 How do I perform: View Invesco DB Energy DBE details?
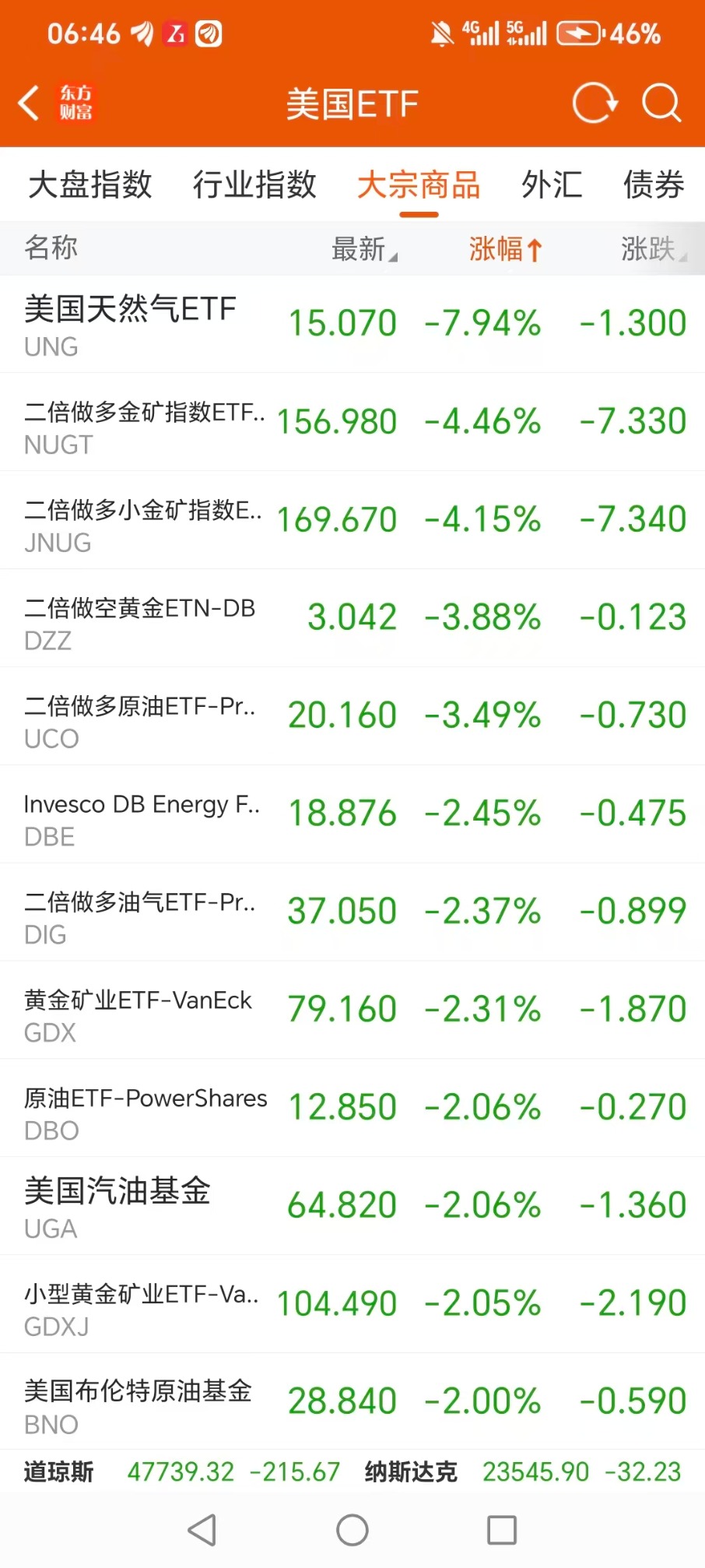click(x=352, y=814)
